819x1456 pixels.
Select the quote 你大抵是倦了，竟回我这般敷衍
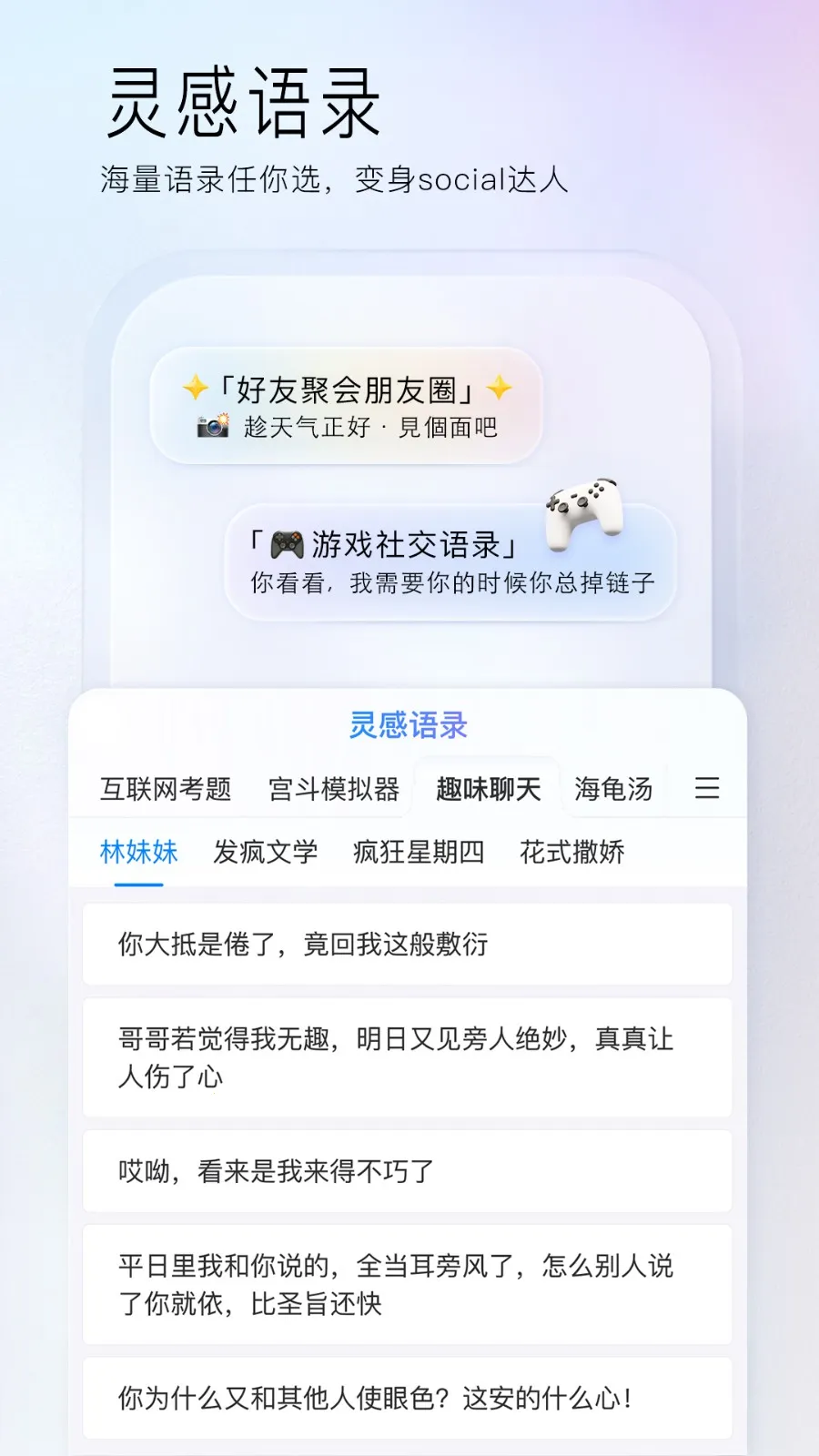(408, 945)
